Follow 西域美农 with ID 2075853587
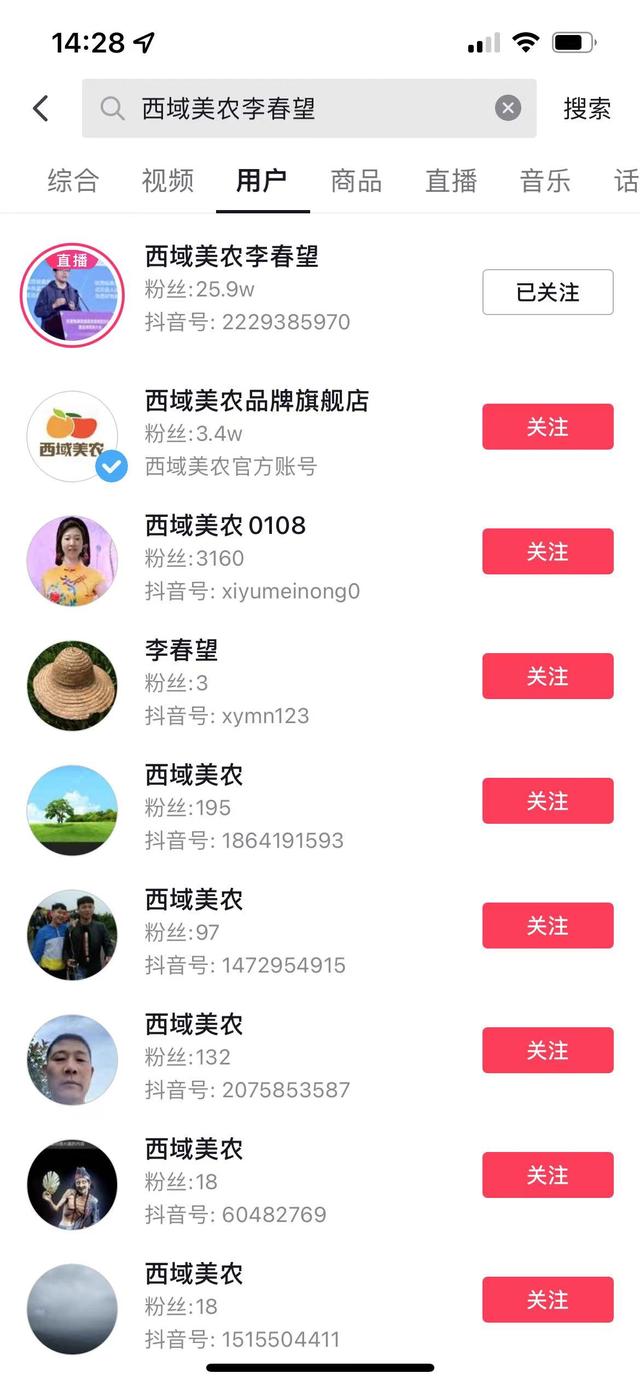Screen dimensions: 640x1385 coord(547,1050)
